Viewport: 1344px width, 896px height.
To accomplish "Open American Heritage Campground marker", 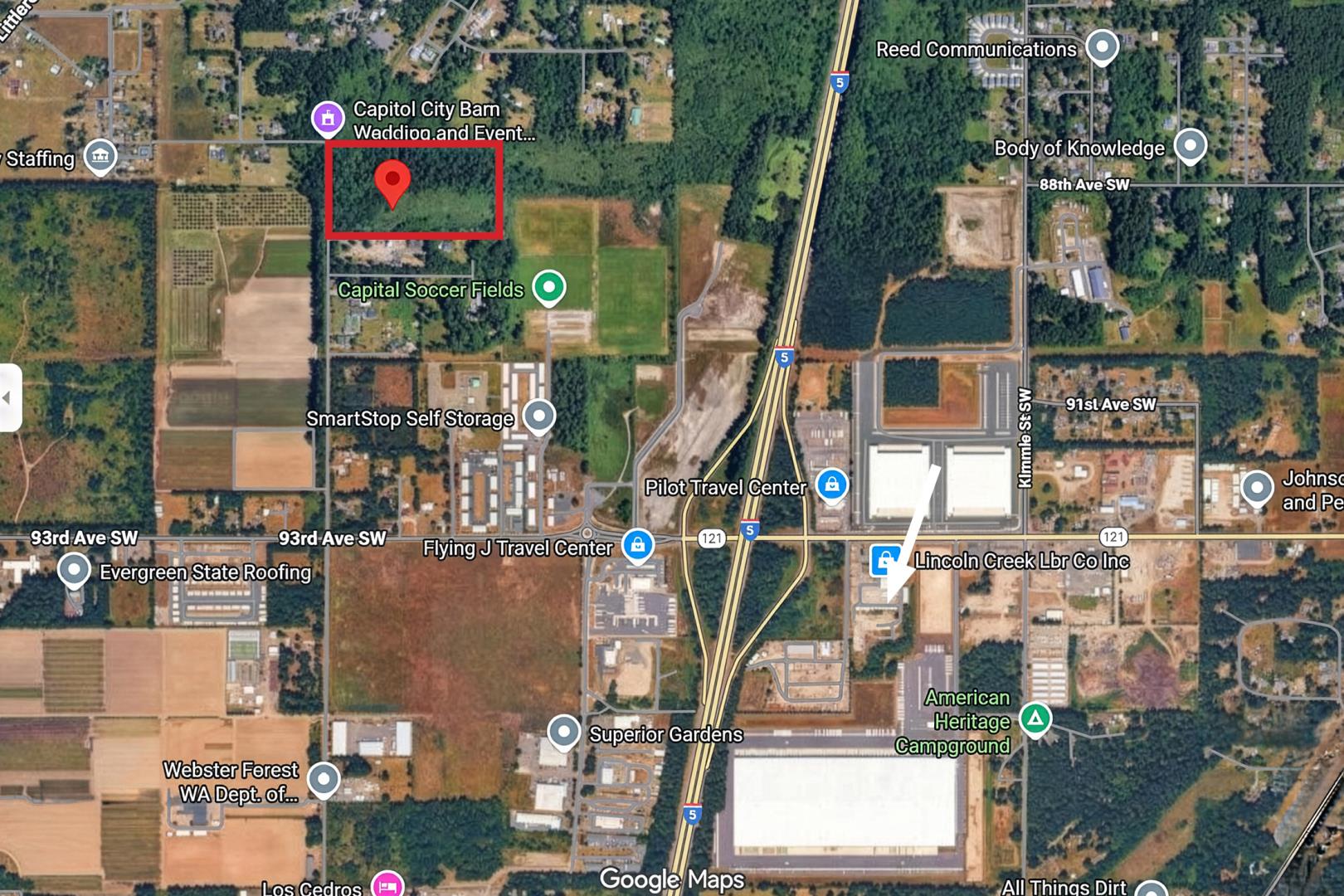I will 1035,718.
